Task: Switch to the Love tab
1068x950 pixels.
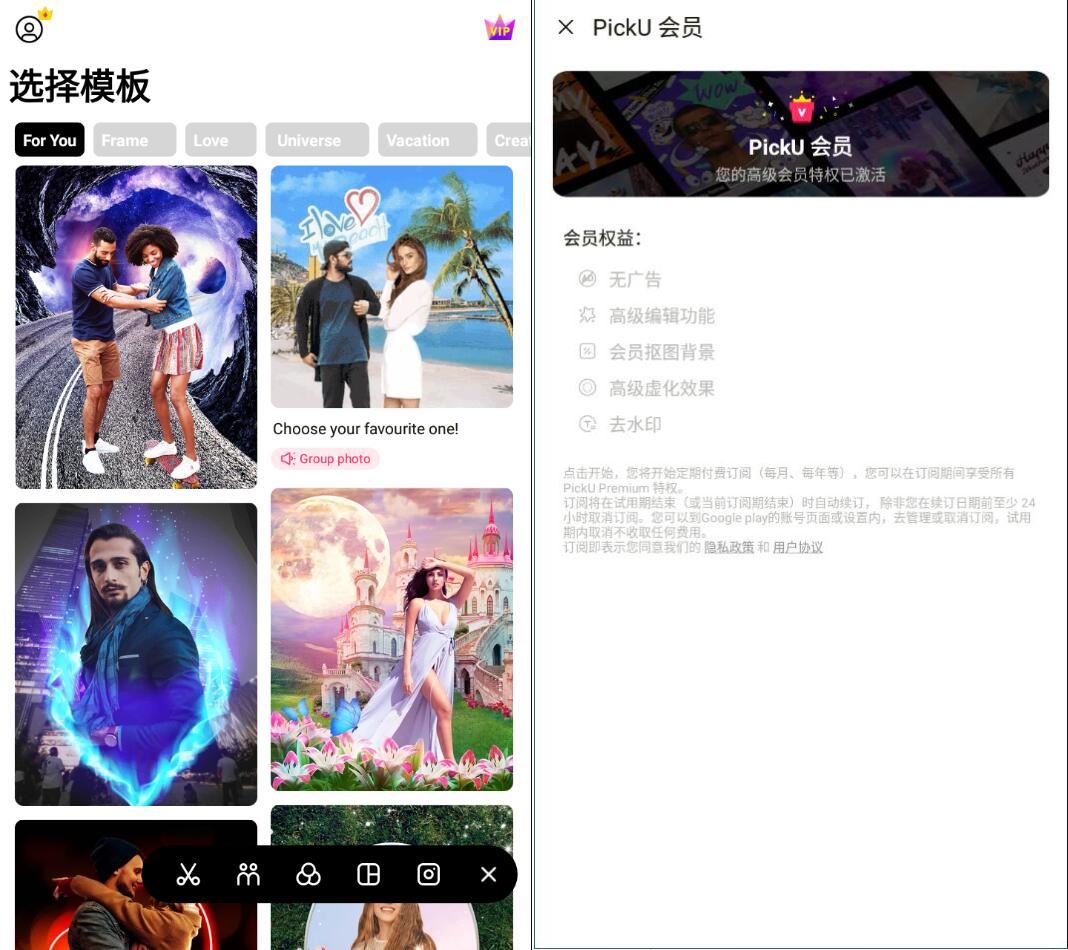Action: [x=220, y=140]
